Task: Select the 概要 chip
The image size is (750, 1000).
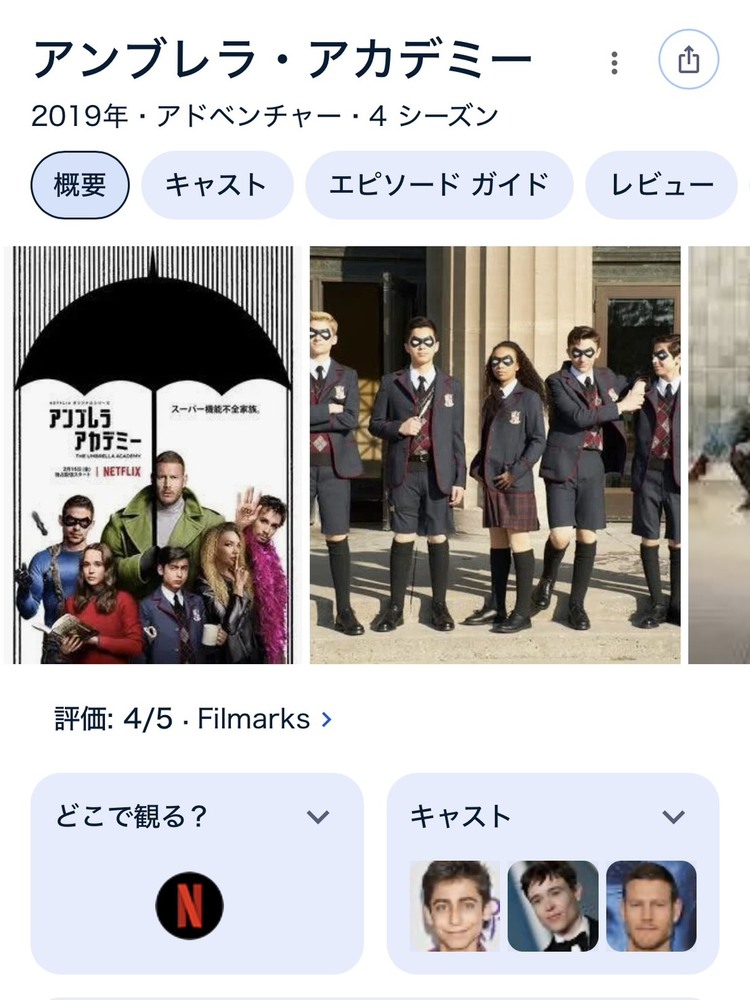Action: pos(80,185)
